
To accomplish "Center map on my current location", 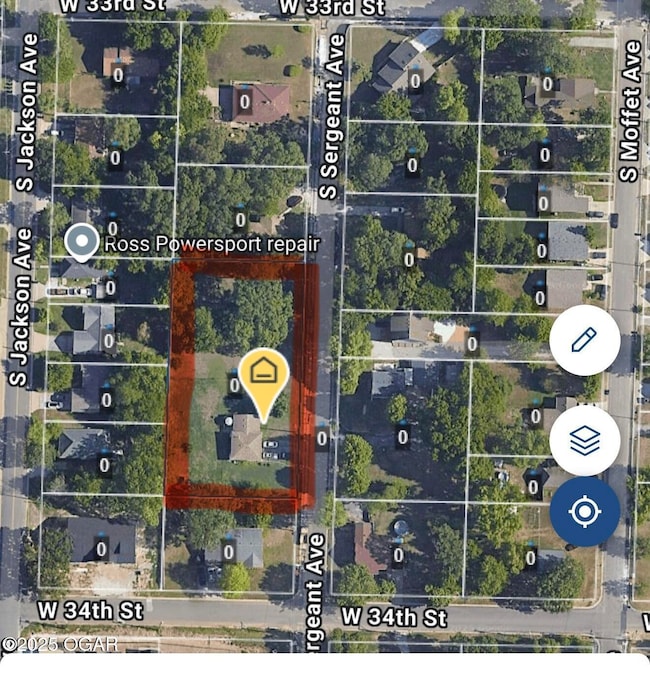I will (x=584, y=512).
